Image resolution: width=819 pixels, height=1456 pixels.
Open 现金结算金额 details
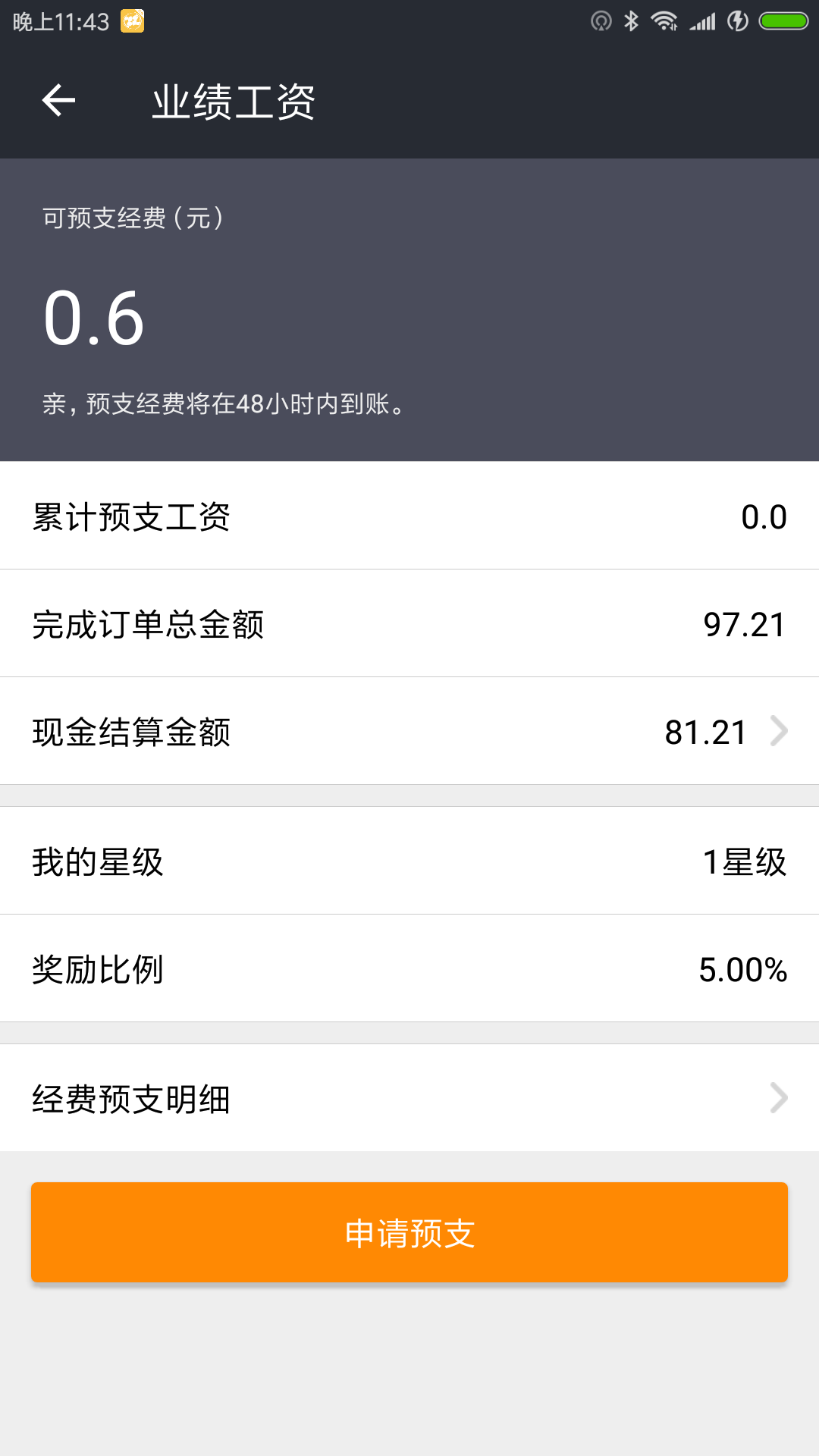pyautogui.click(x=409, y=731)
